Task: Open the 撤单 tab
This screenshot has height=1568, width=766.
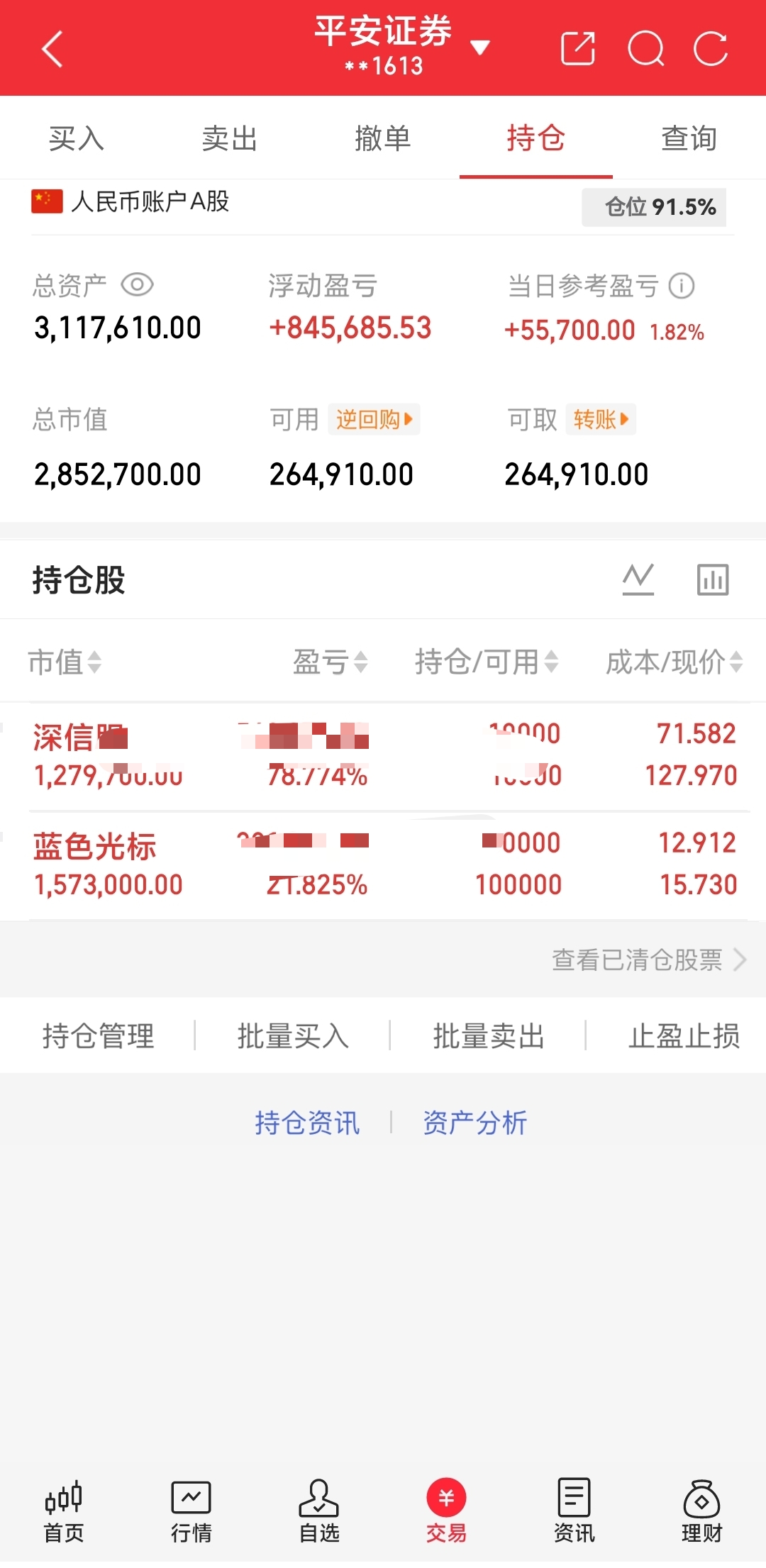Action: (x=383, y=138)
